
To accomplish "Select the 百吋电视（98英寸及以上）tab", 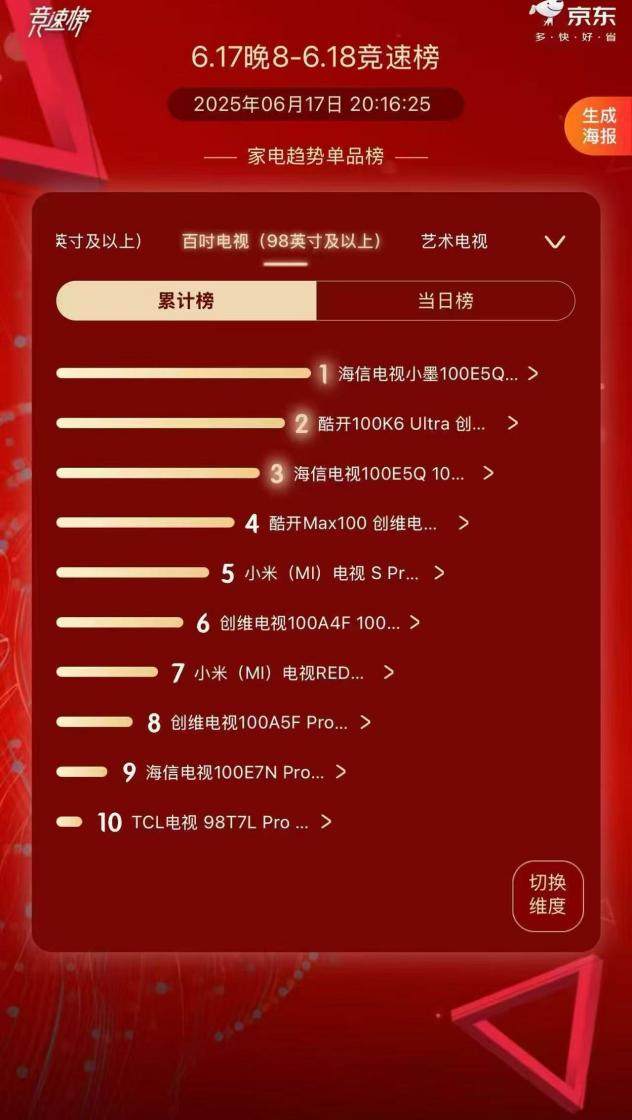I will pyautogui.click(x=281, y=242).
